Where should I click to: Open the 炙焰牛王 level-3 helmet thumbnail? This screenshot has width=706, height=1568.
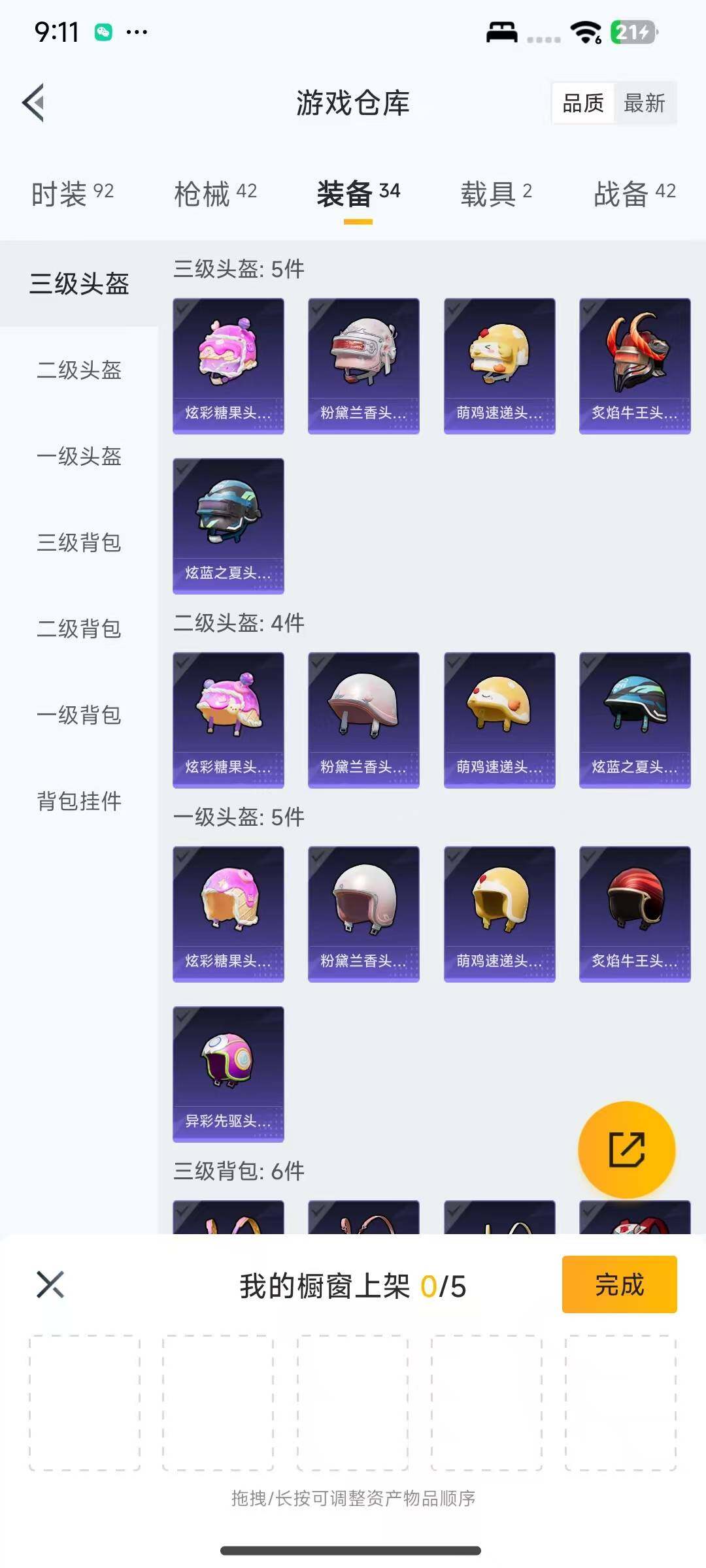click(633, 365)
